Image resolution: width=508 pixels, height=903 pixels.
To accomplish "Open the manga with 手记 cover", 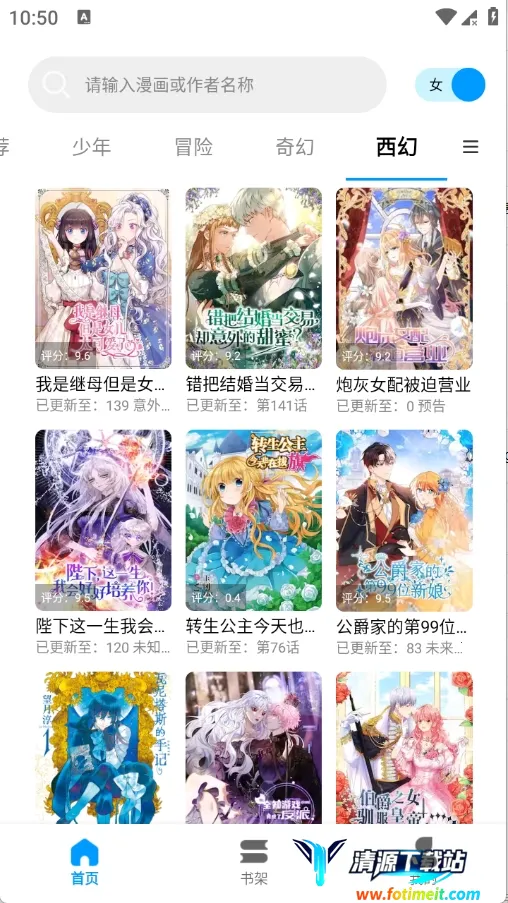I will pos(103,748).
